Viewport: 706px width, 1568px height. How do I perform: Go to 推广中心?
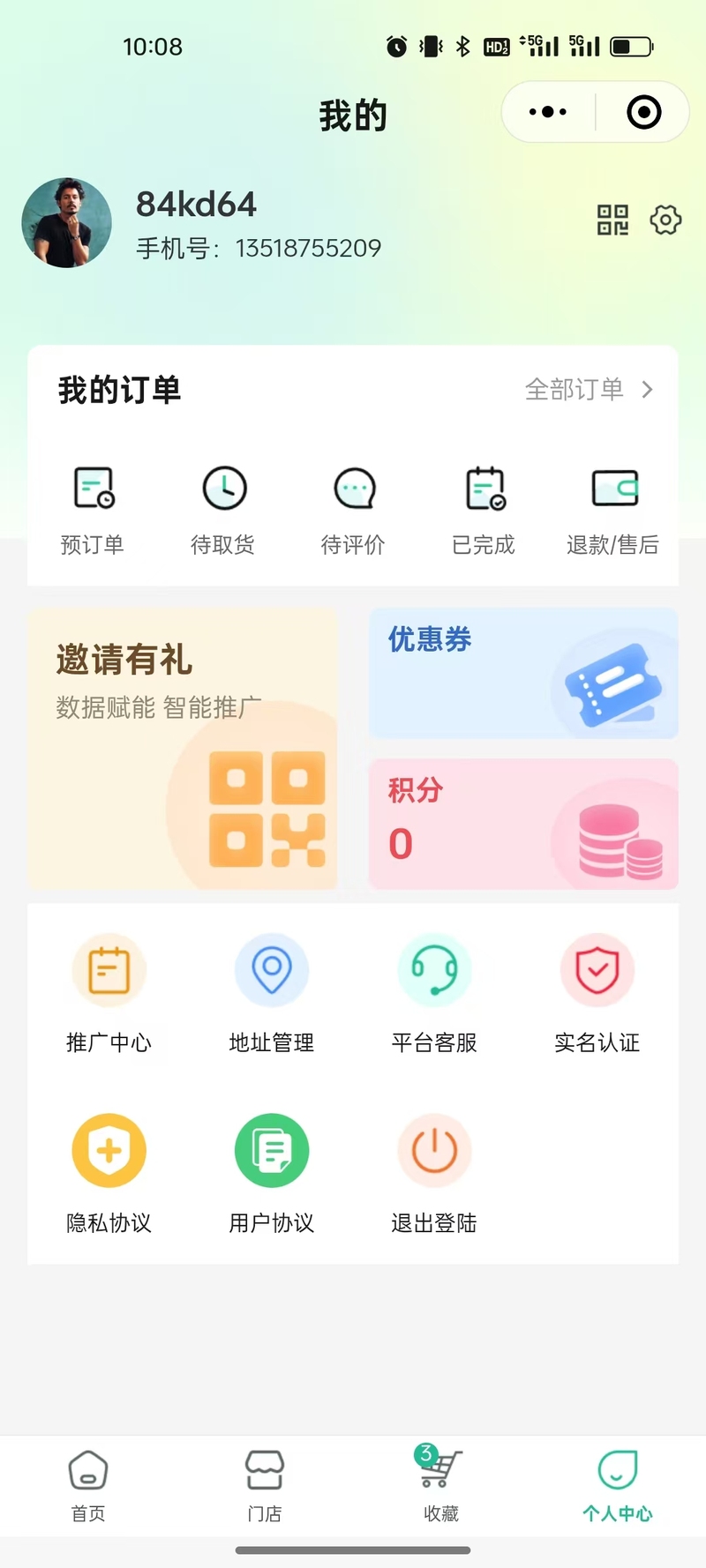tap(109, 994)
